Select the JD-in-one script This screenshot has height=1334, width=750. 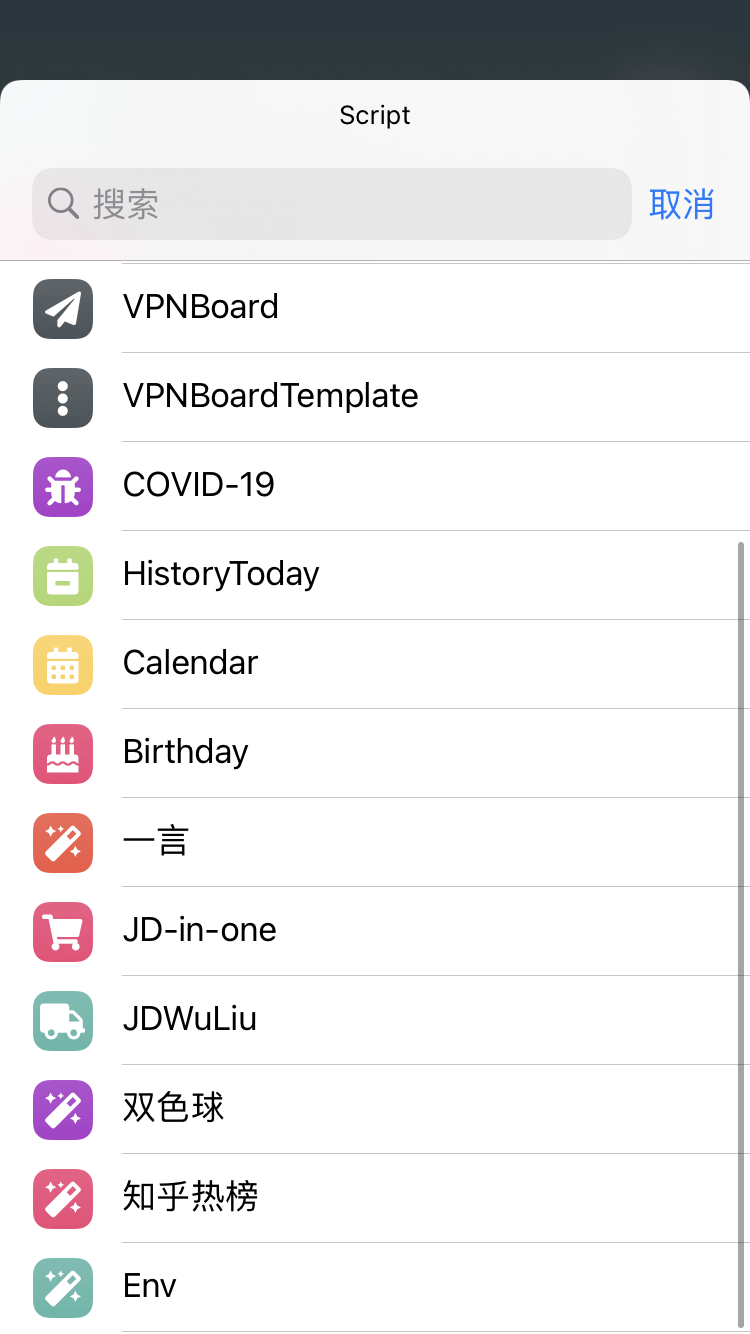[375, 931]
